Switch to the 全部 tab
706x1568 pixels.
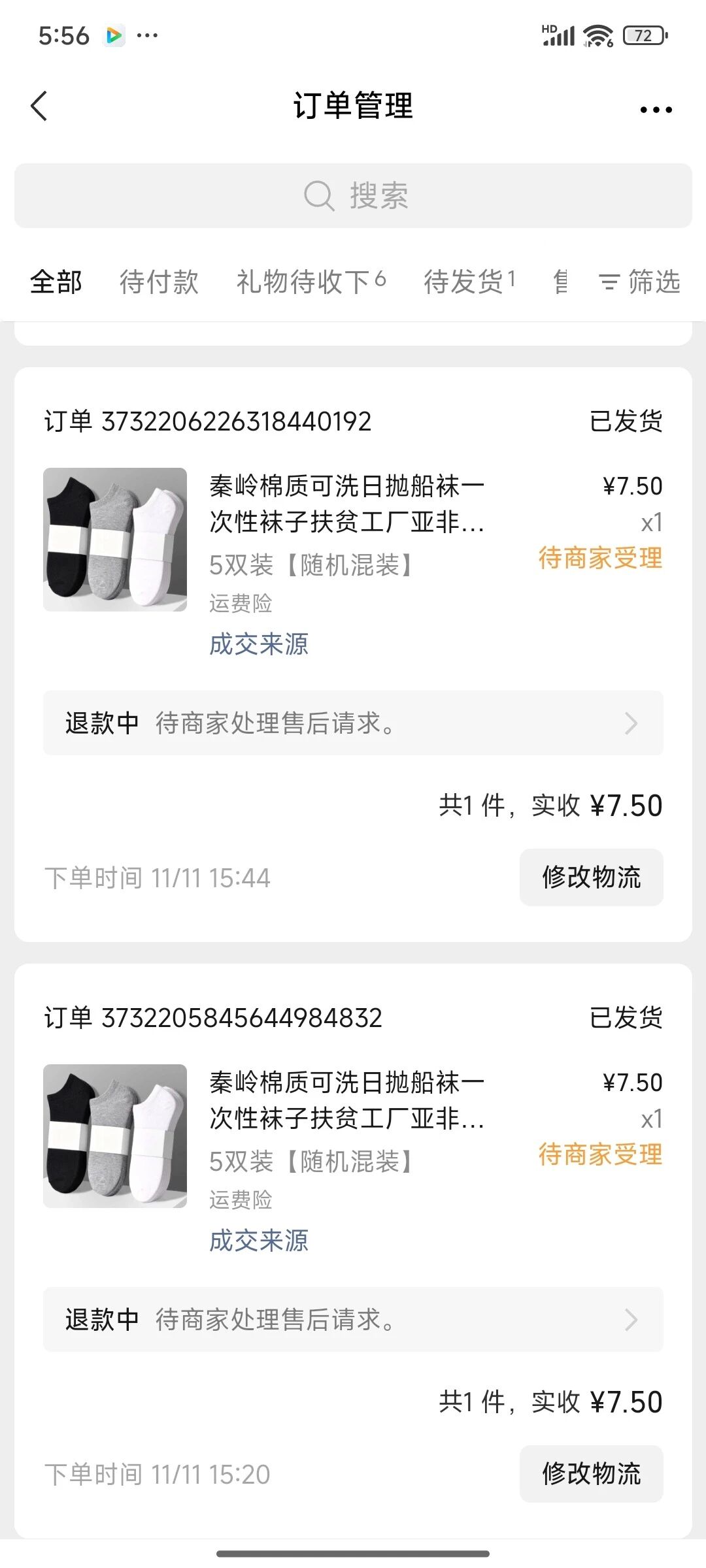[56, 282]
